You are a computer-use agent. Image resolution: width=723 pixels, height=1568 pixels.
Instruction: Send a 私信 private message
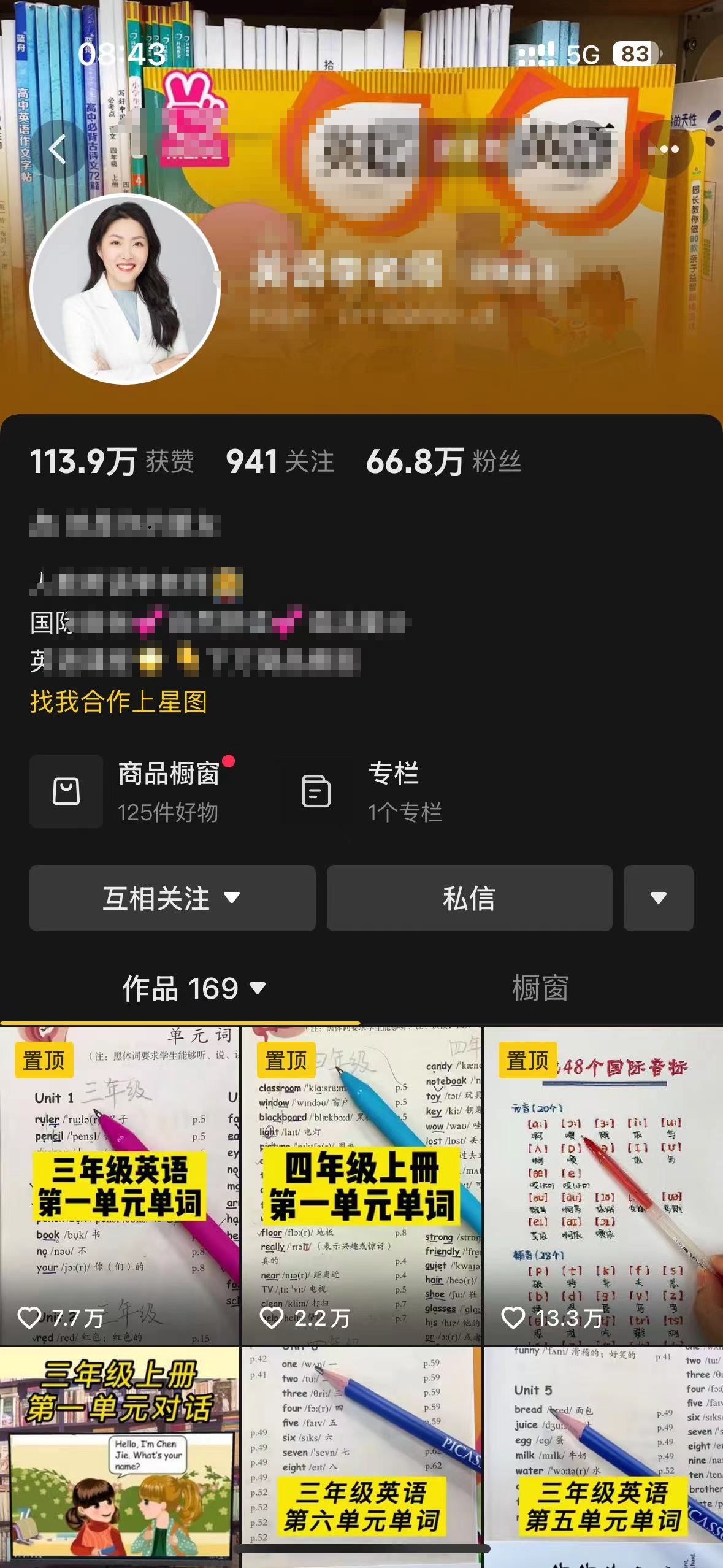[469, 898]
